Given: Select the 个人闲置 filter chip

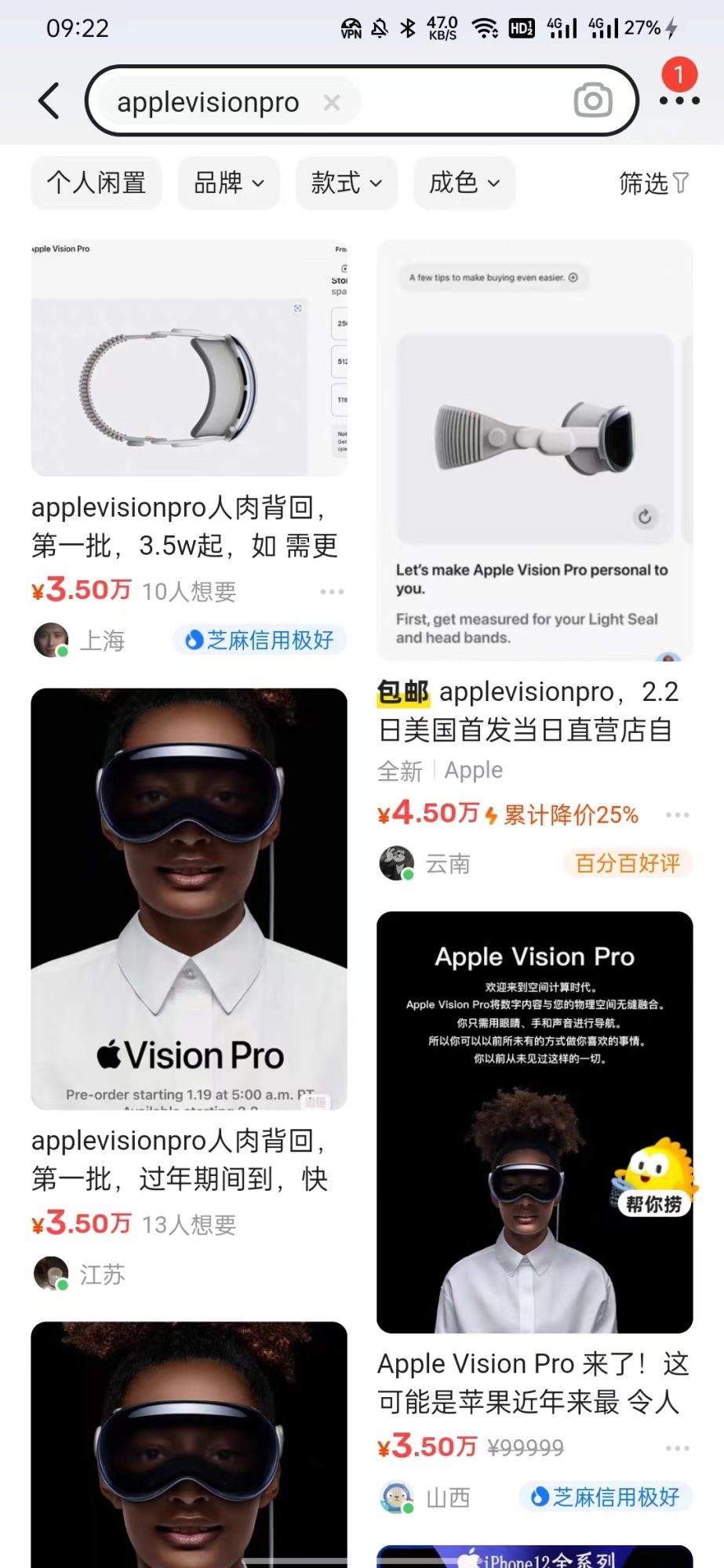Looking at the screenshot, I should [x=96, y=183].
